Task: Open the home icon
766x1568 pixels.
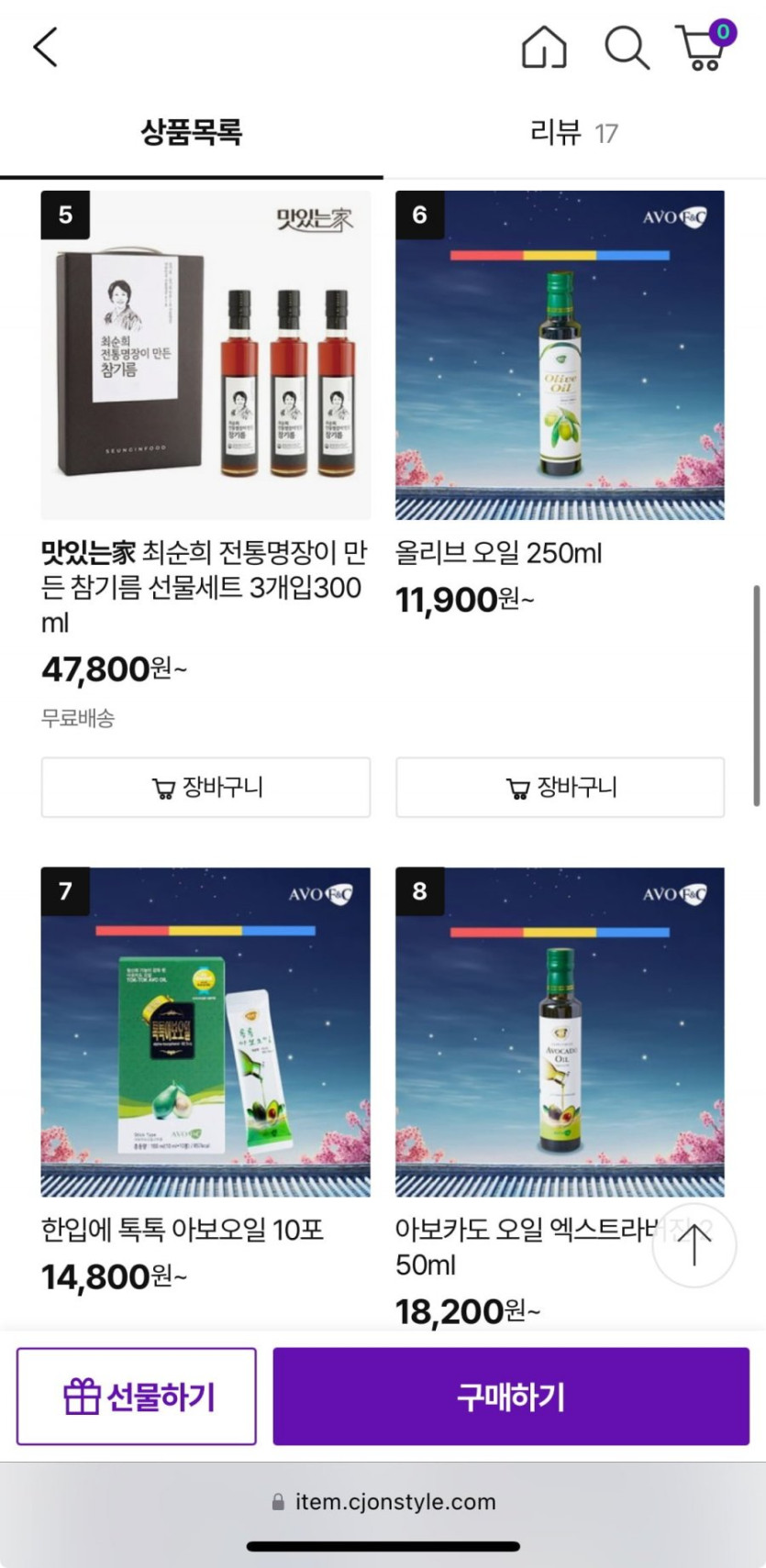Action: coord(543,47)
